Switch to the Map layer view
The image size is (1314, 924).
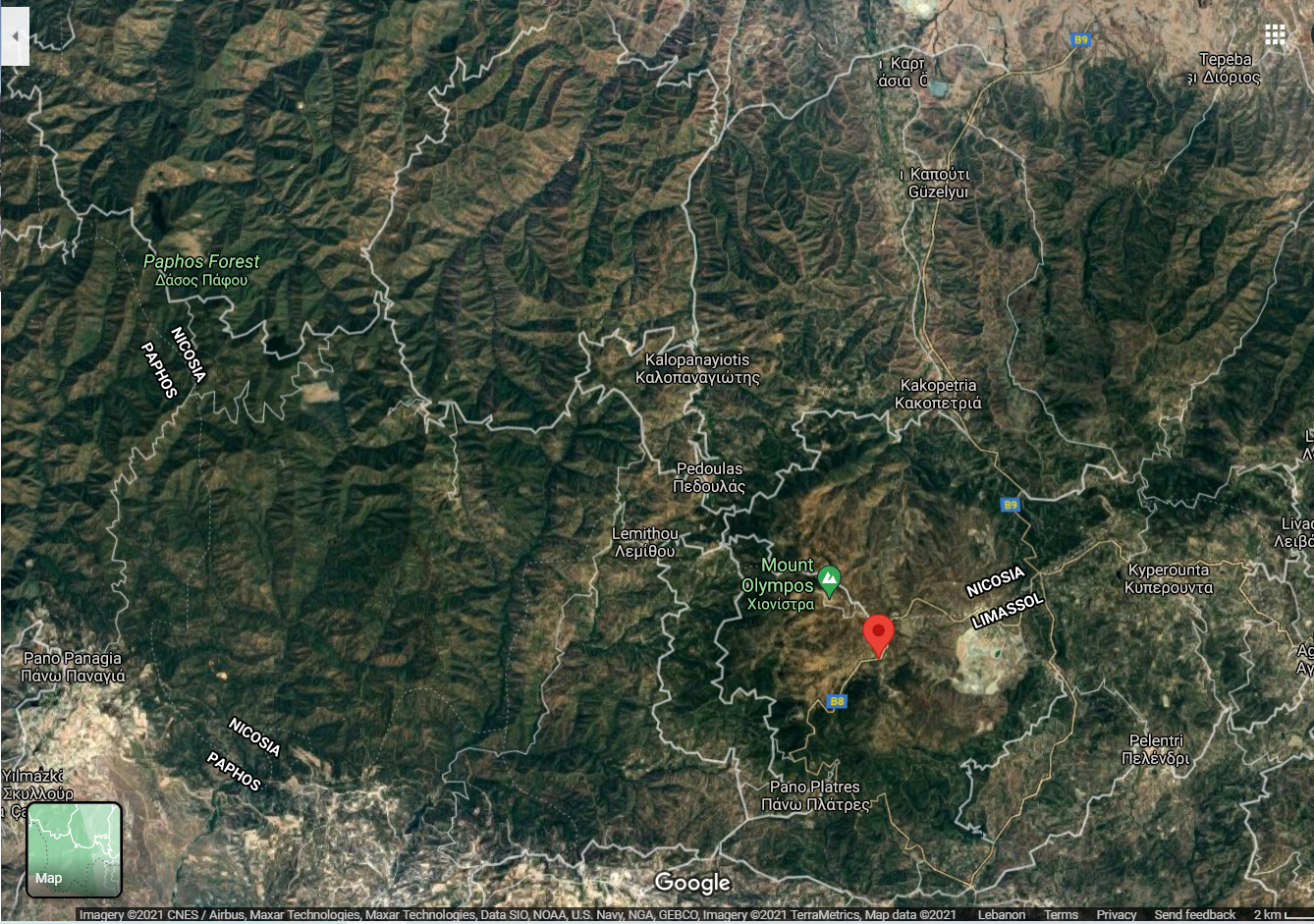coord(74,849)
